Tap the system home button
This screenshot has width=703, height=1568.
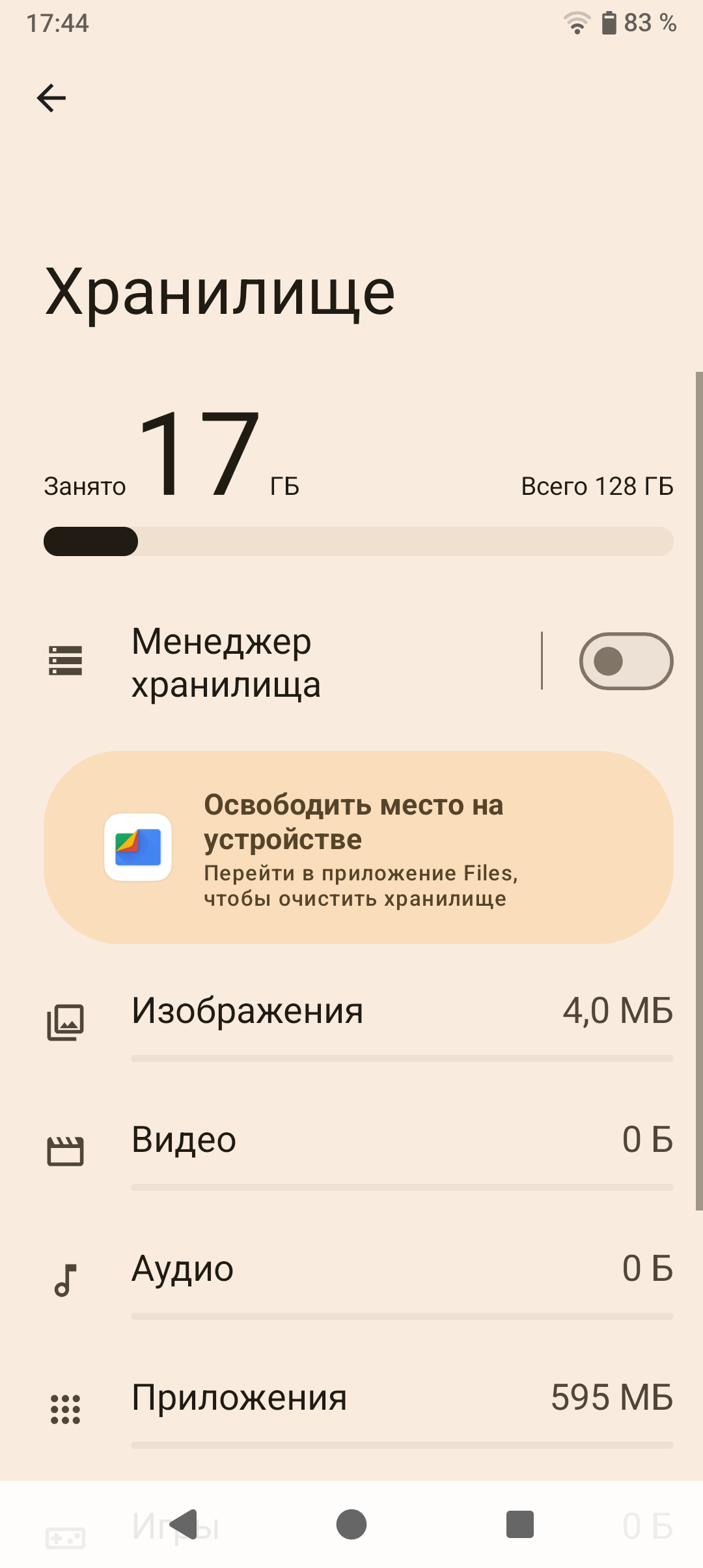click(x=351, y=1524)
